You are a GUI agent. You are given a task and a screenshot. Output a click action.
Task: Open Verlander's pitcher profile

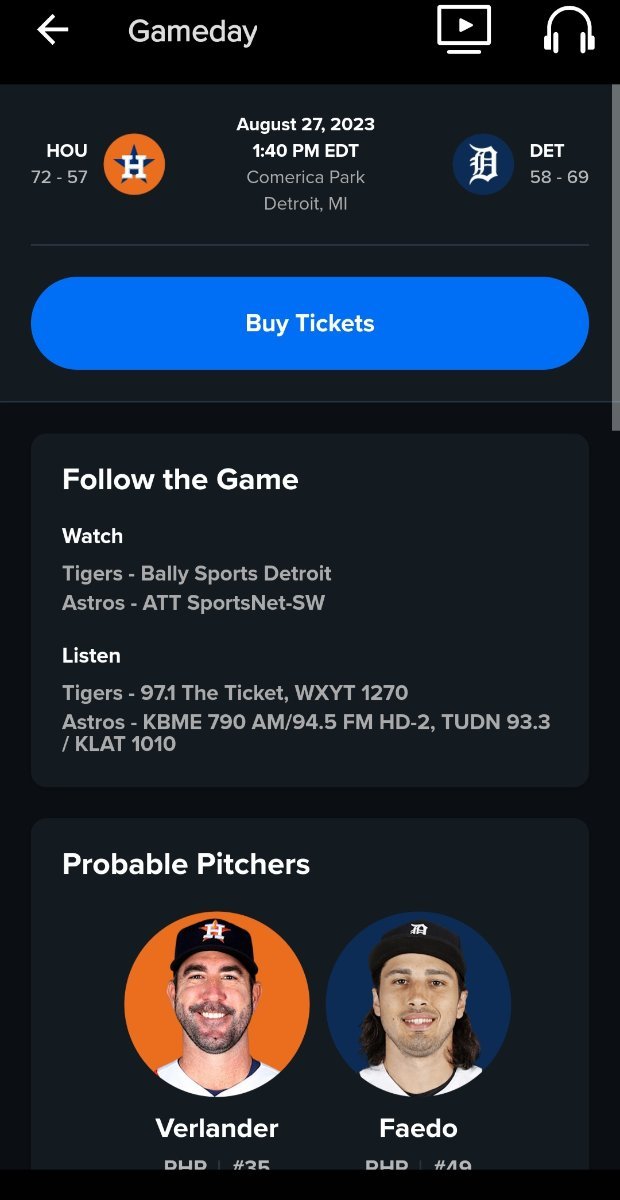pyautogui.click(x=217, y=1005)
